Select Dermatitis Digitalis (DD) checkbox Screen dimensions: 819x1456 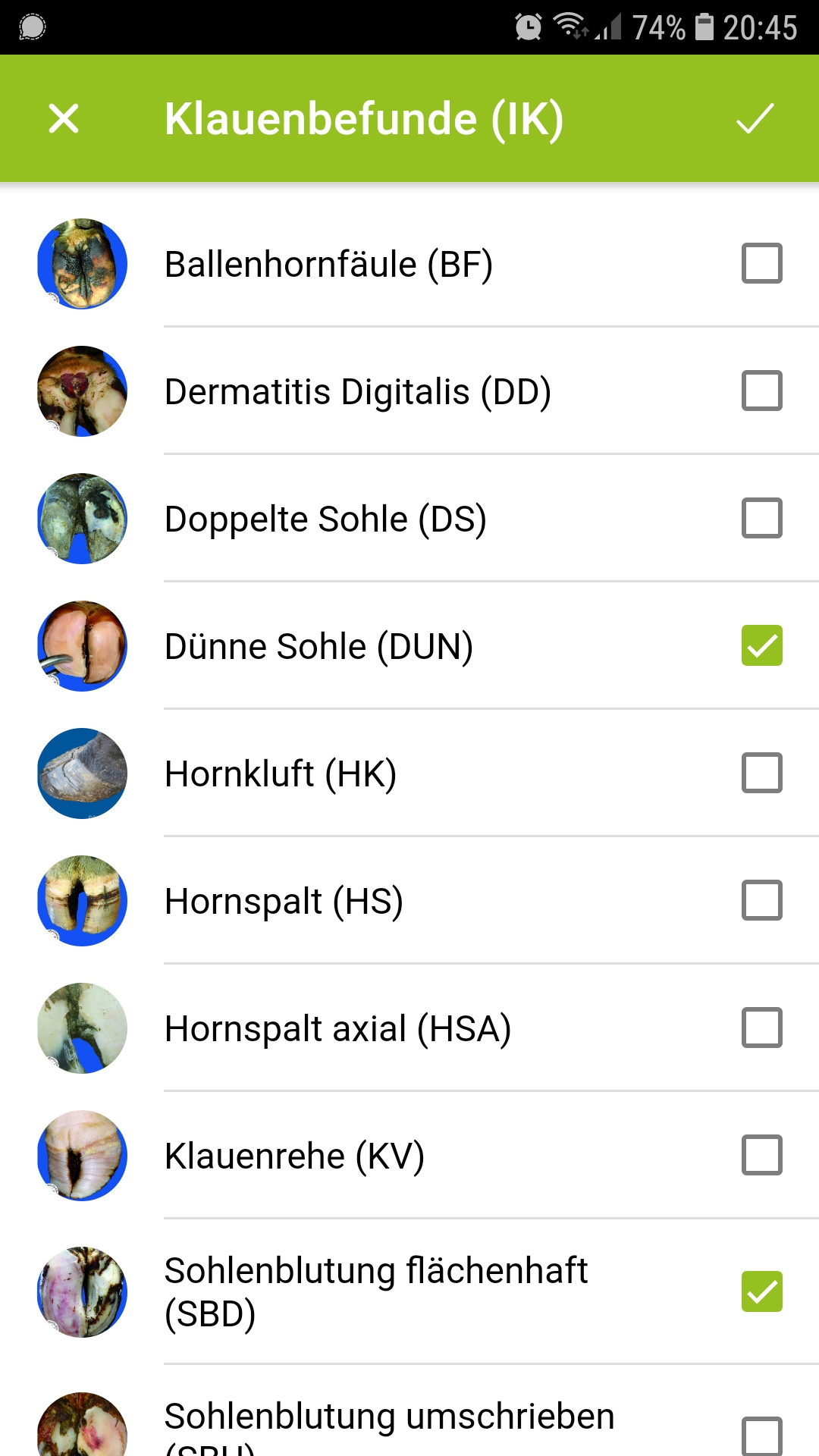click(x=761, y=391)
